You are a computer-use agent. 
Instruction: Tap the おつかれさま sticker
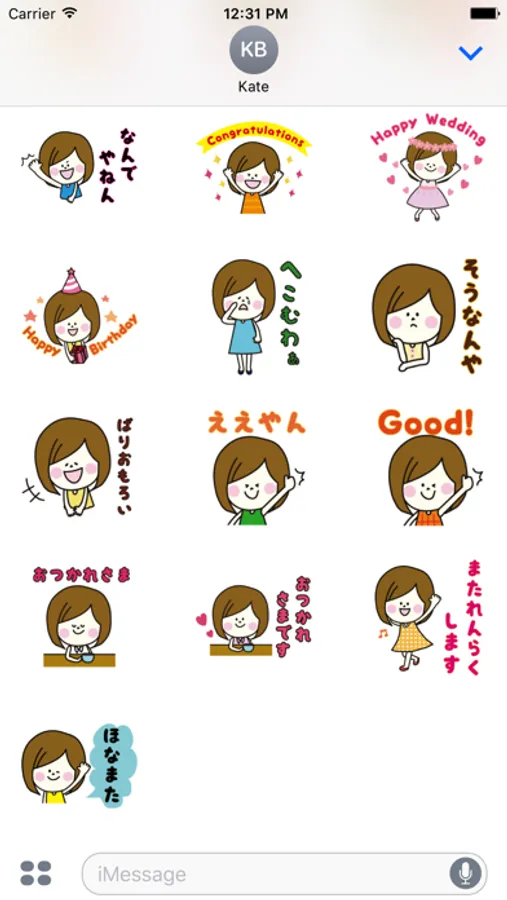(81, 616)
